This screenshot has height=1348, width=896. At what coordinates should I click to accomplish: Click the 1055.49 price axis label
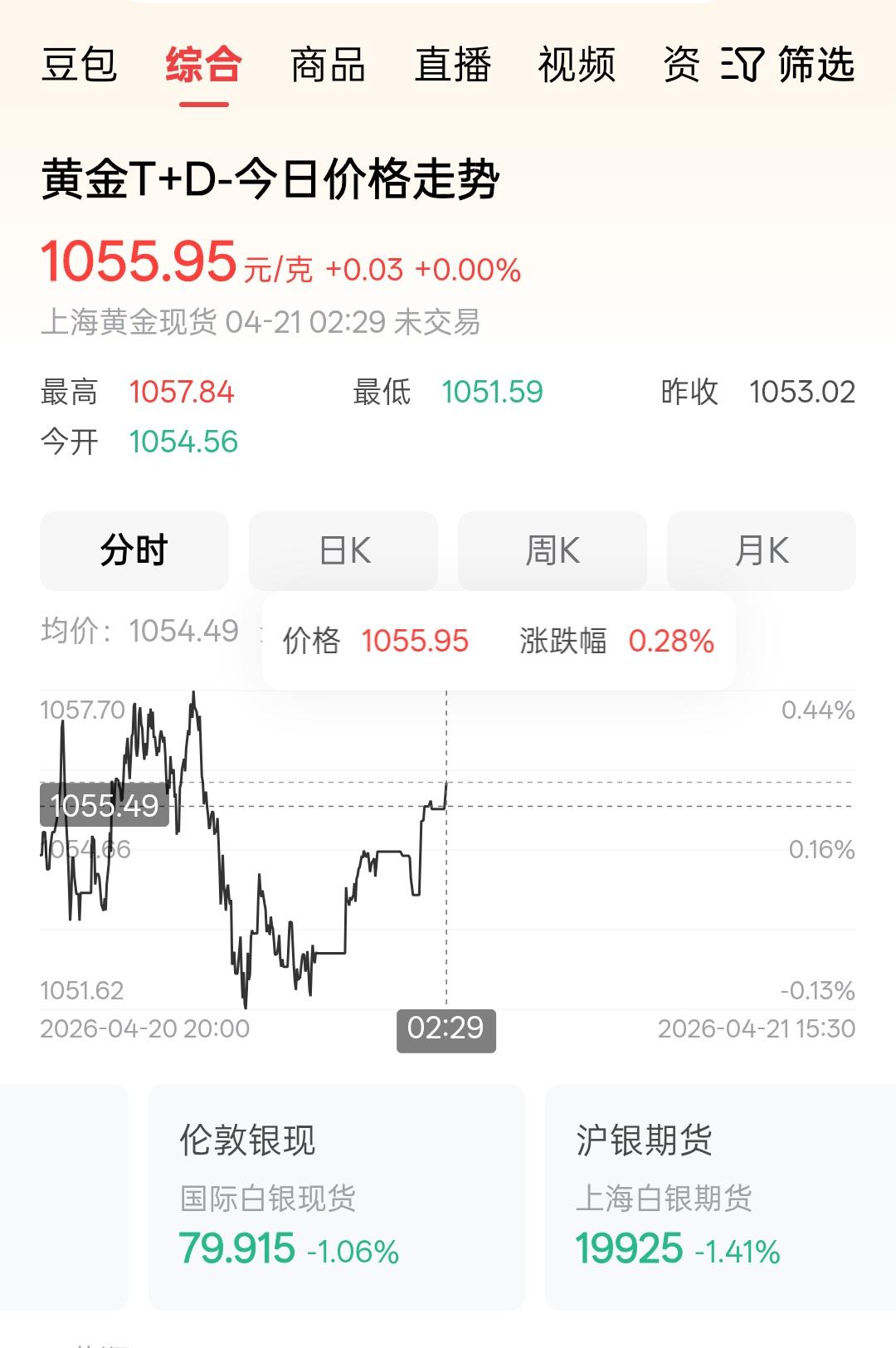click(104, 804)
